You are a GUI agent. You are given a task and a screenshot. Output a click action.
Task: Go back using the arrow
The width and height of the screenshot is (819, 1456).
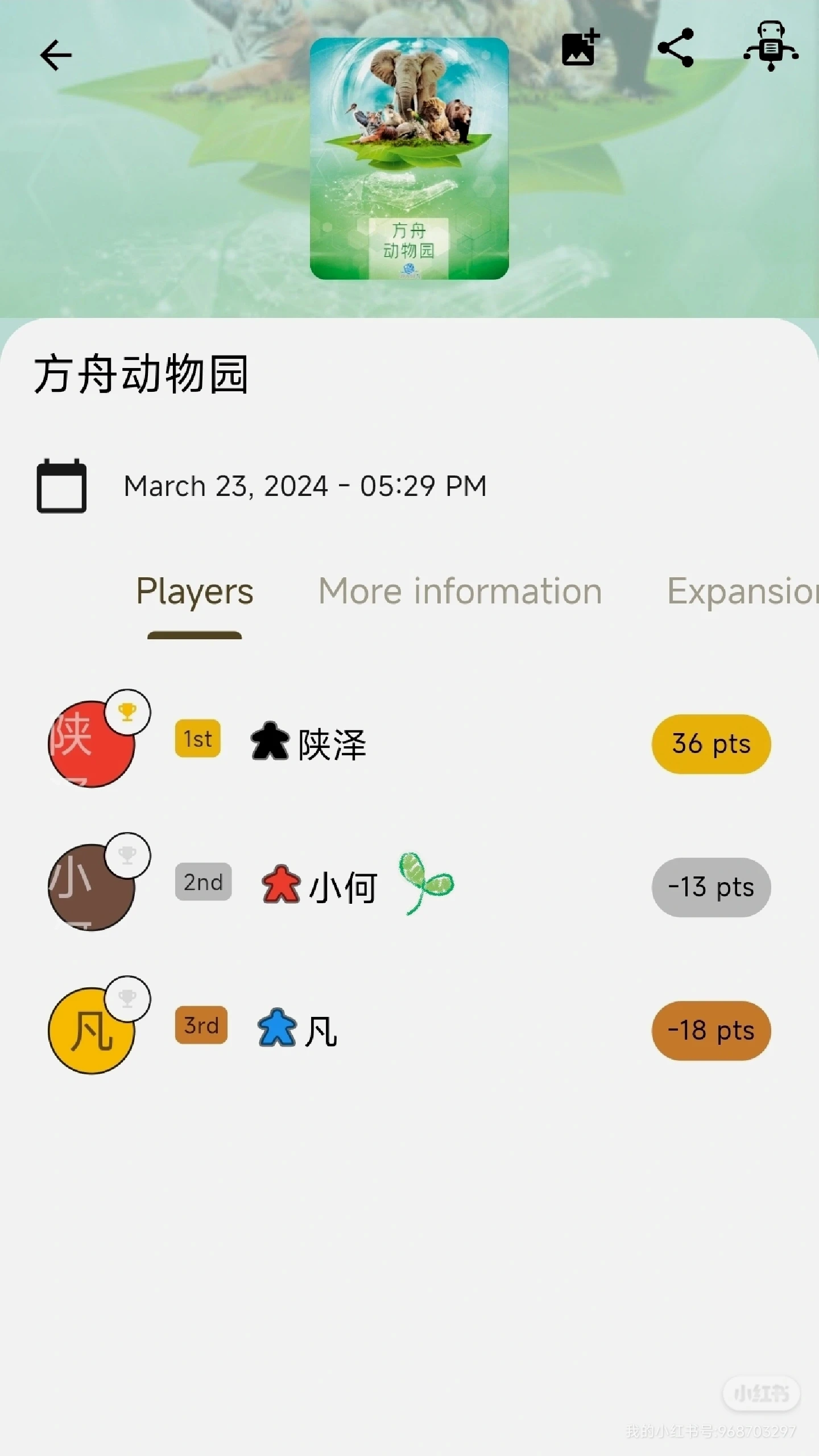click(x=56, y=55)
